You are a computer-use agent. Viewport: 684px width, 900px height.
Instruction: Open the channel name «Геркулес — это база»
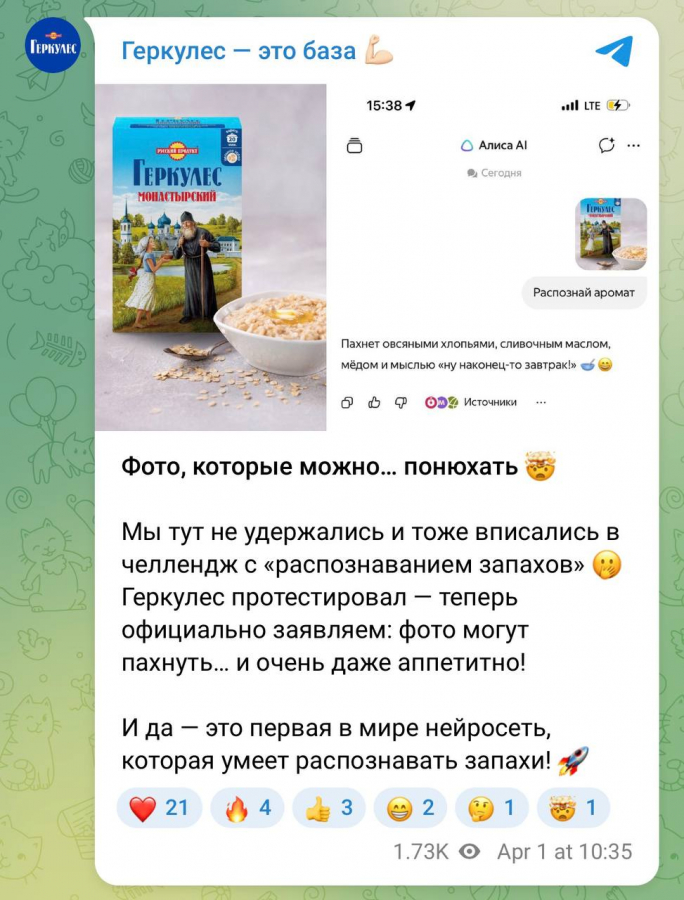tap(238, 50)
